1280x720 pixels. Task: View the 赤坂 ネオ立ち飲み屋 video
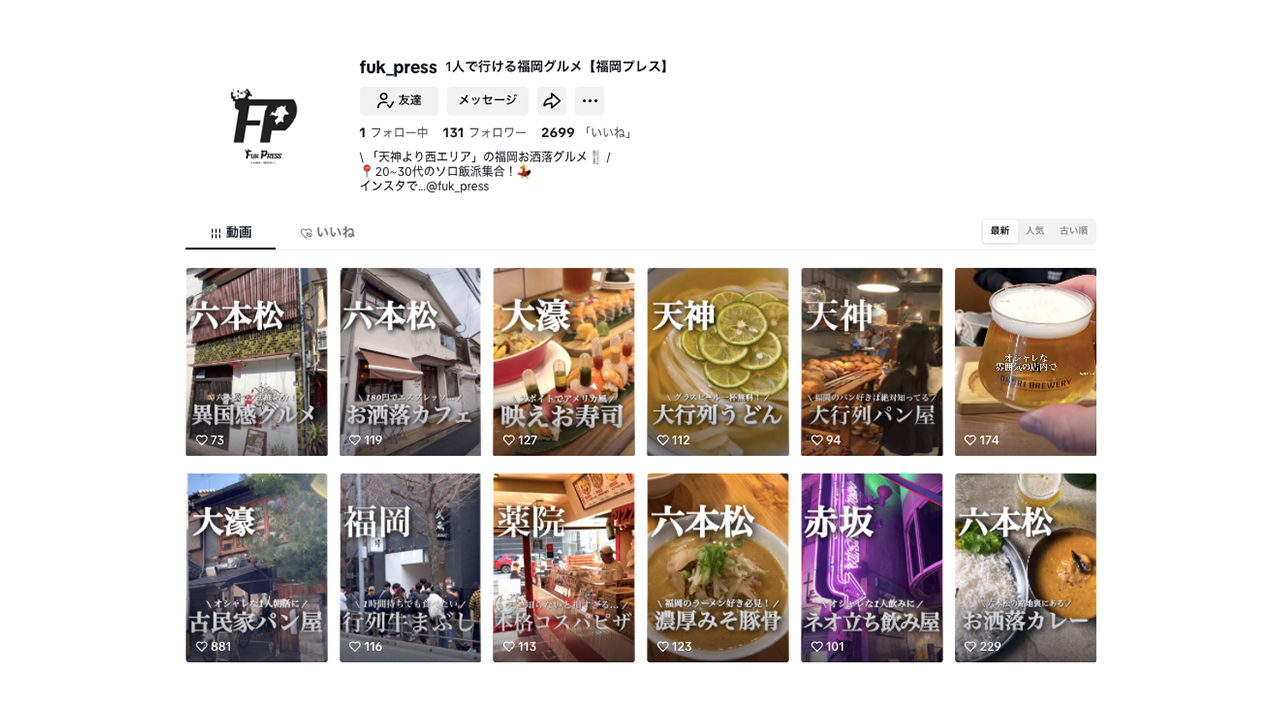(x=871, y=567)
